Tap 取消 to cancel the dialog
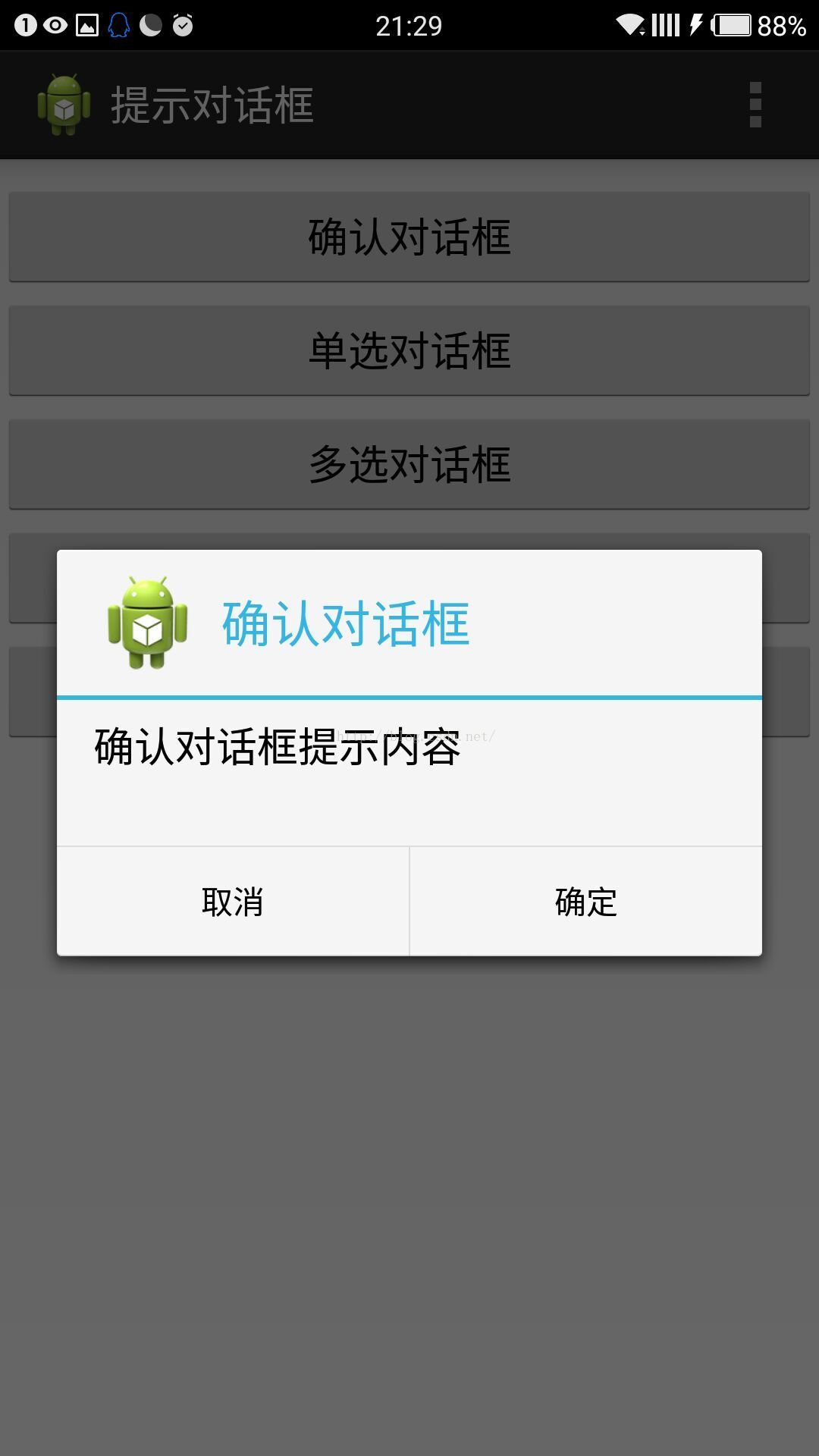819x1456 pixels. 233,902
